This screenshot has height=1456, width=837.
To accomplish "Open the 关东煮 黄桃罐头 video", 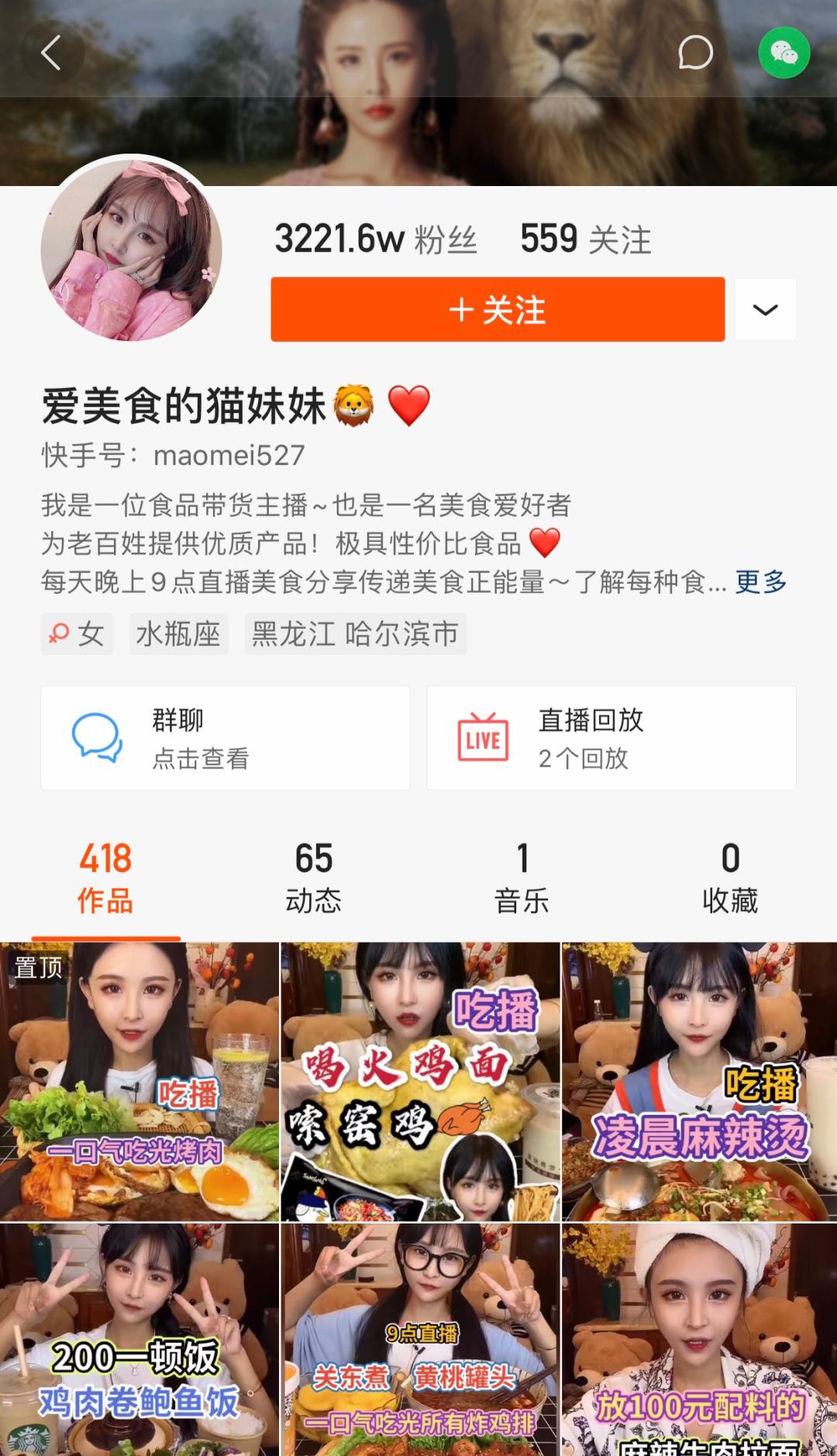I will pyautogui.click(x=420, y=1340).
